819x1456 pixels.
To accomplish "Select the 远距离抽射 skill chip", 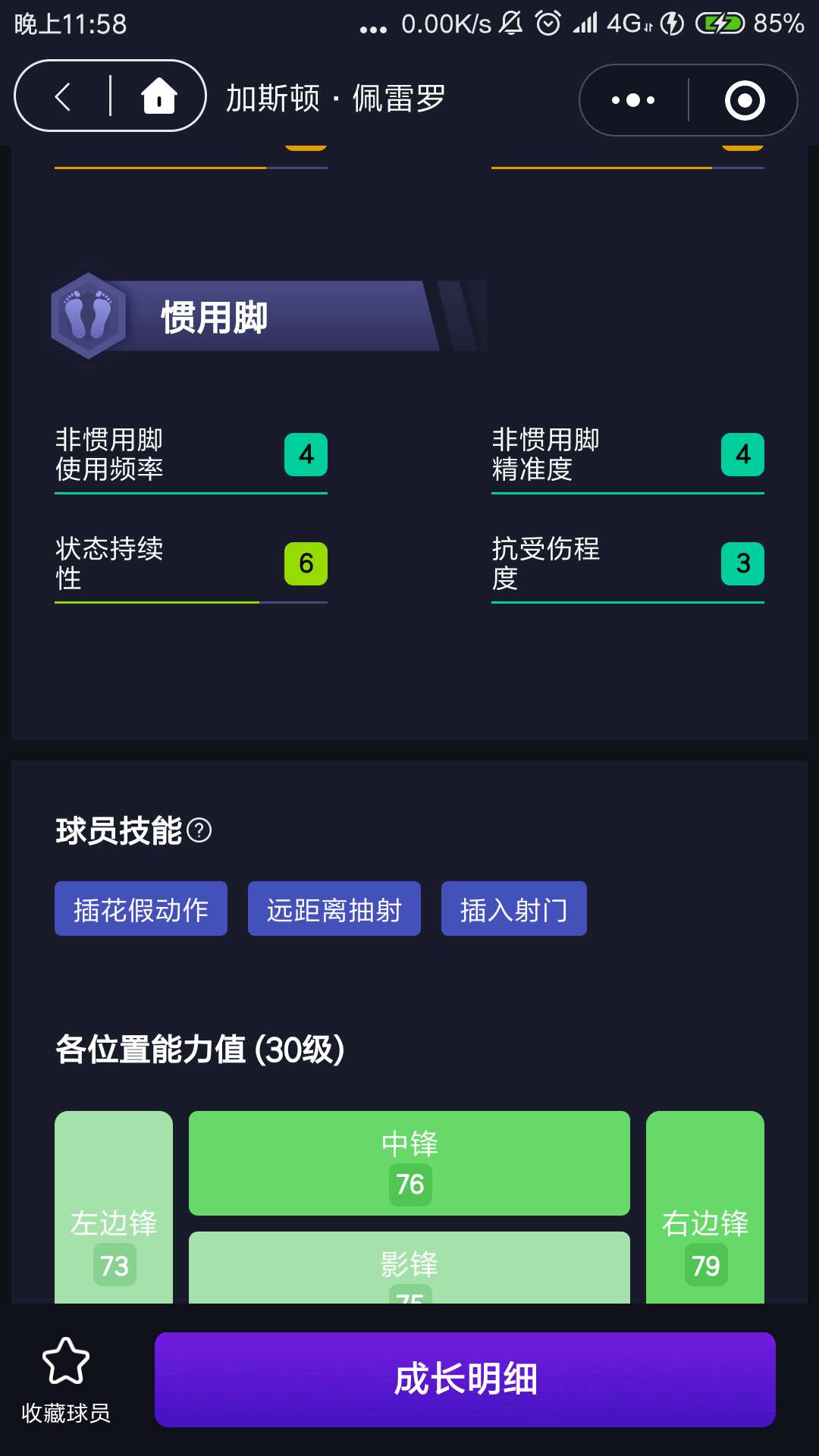I will click(334, 908).
